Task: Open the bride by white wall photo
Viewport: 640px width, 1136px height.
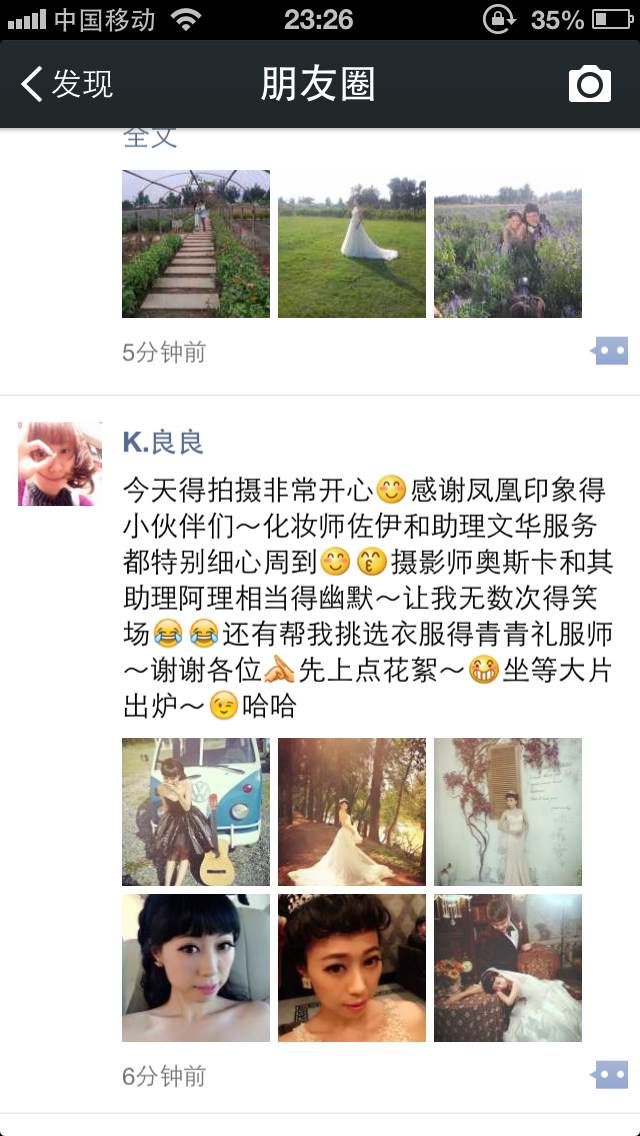Action: [508, 811]
